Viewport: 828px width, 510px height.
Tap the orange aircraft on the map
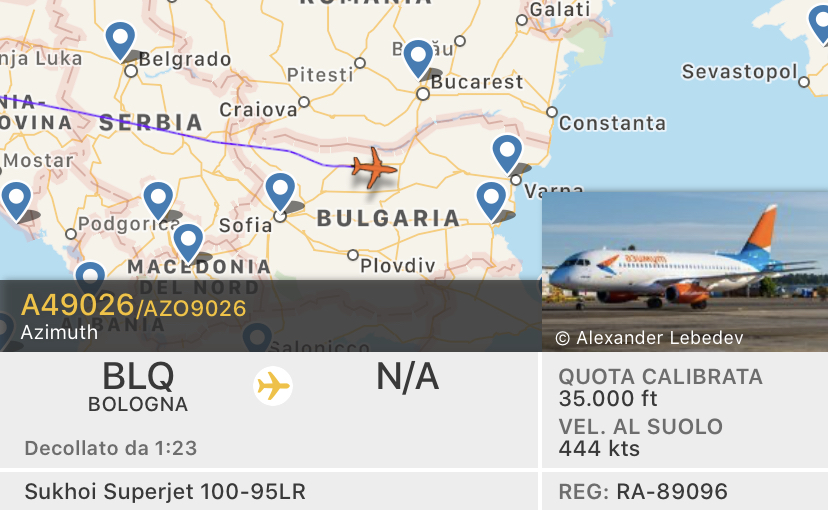click(x=374, y=167)
